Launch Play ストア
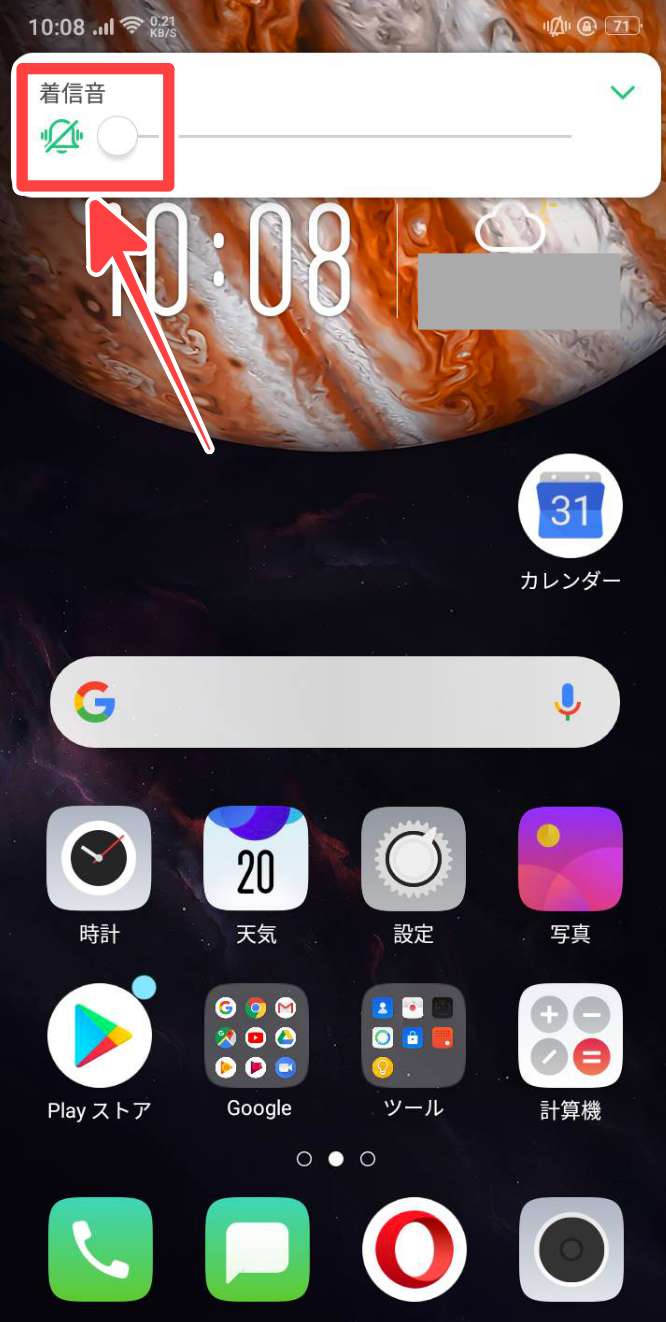The height and width of the screenshot is (1322, 666). click(99, 1036)
